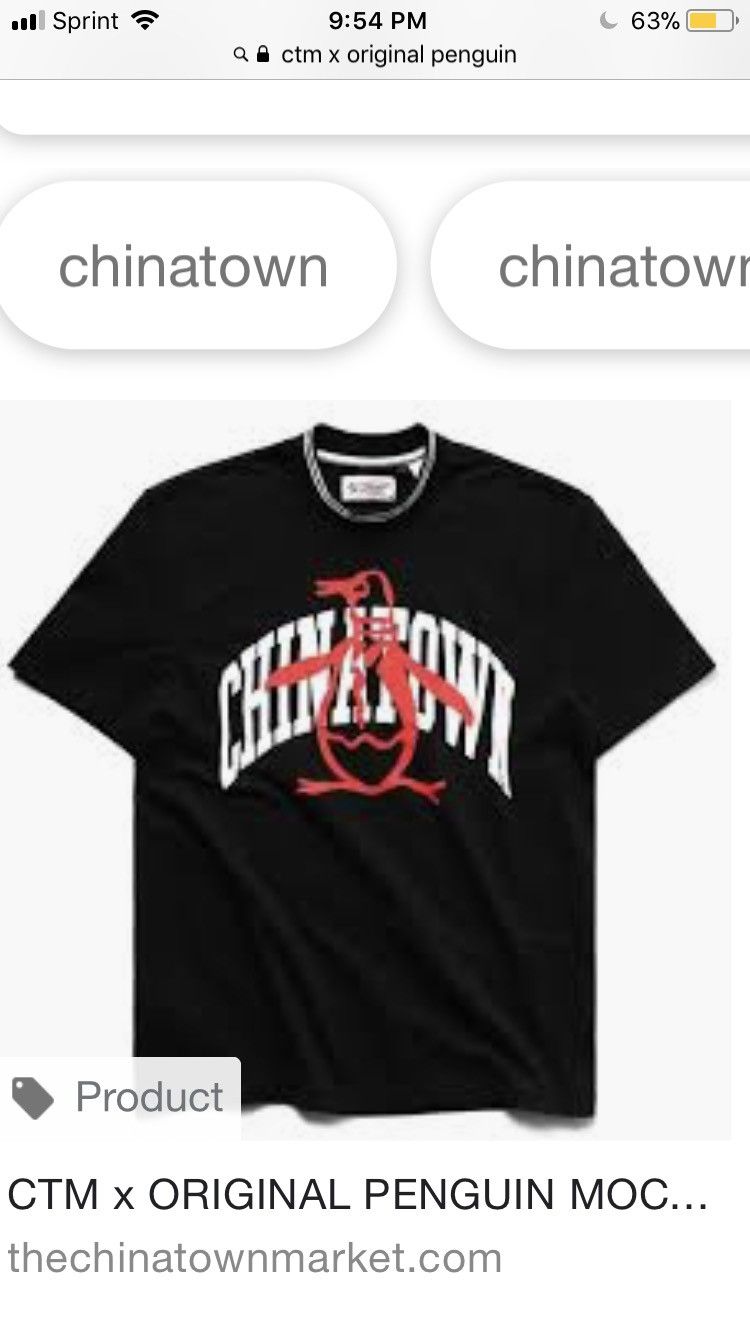The width and height of the screenshot is (750, 1334).
Task: Select the partially visible second chinatown chip
Action: 592,267
